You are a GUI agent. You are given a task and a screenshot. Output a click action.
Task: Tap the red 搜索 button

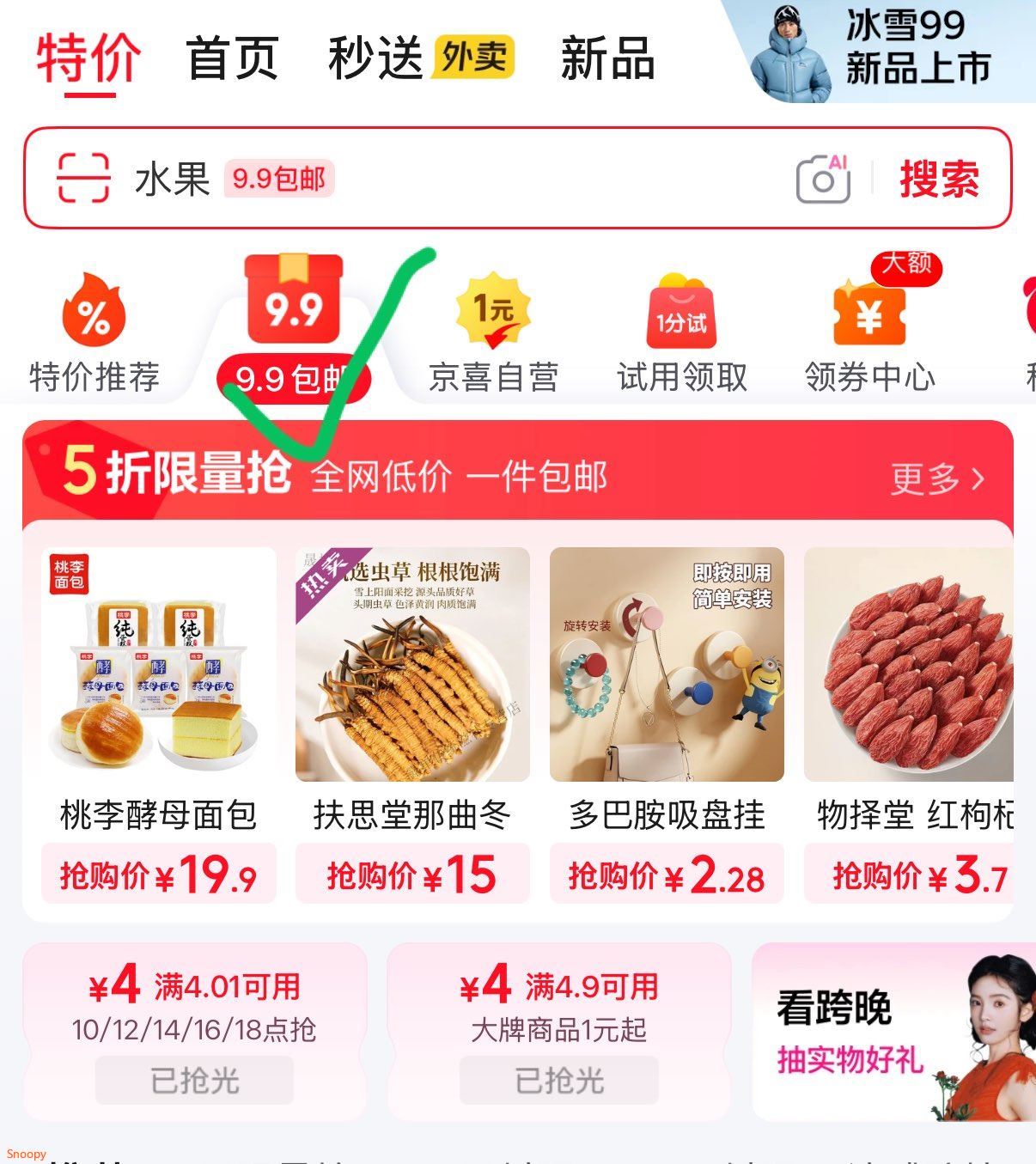[939, 179]
